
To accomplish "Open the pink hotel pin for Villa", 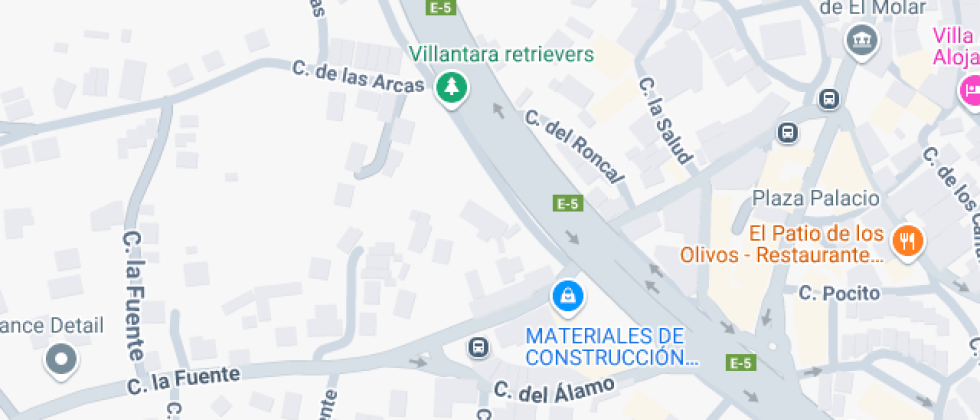I will (x=968, y=92).
